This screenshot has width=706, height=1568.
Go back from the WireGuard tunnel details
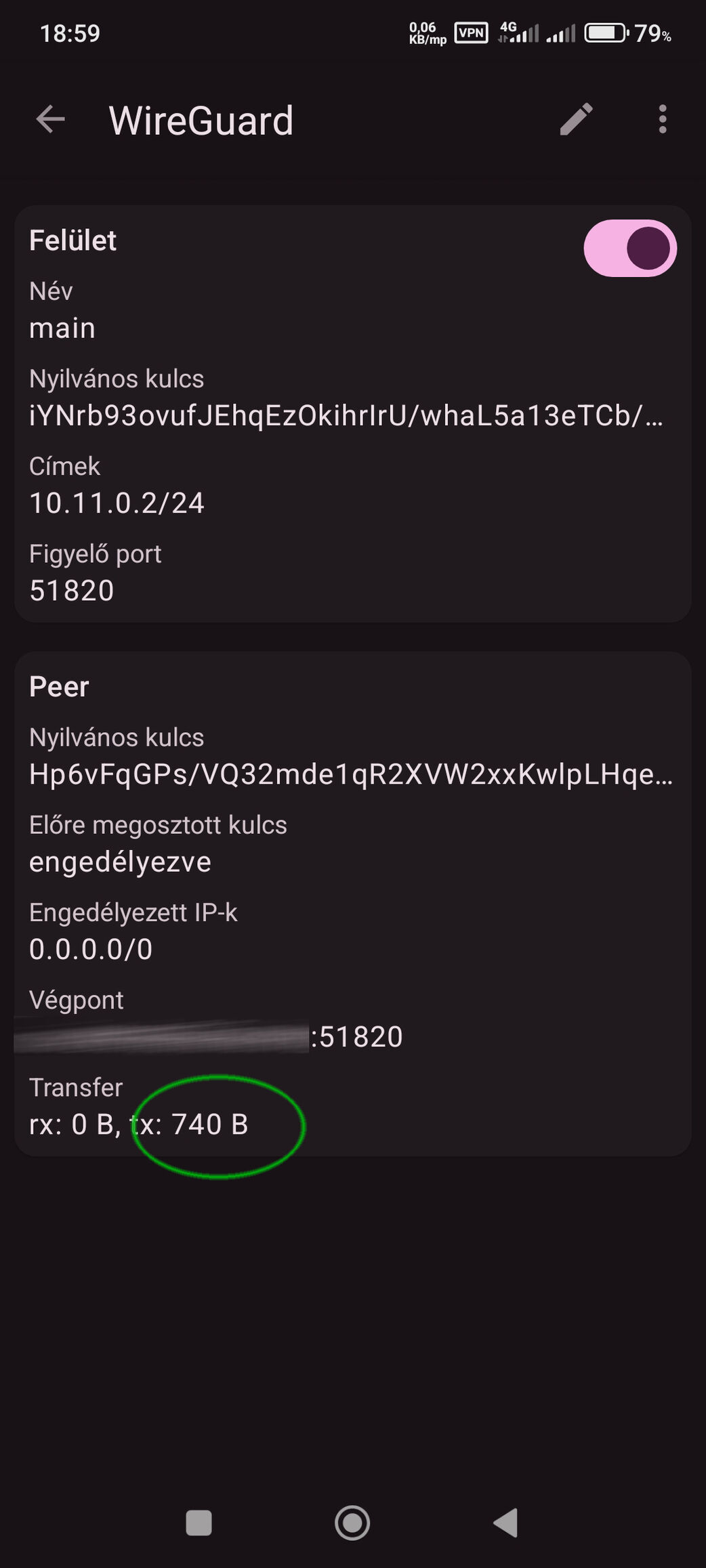click(x=50, y=120)
